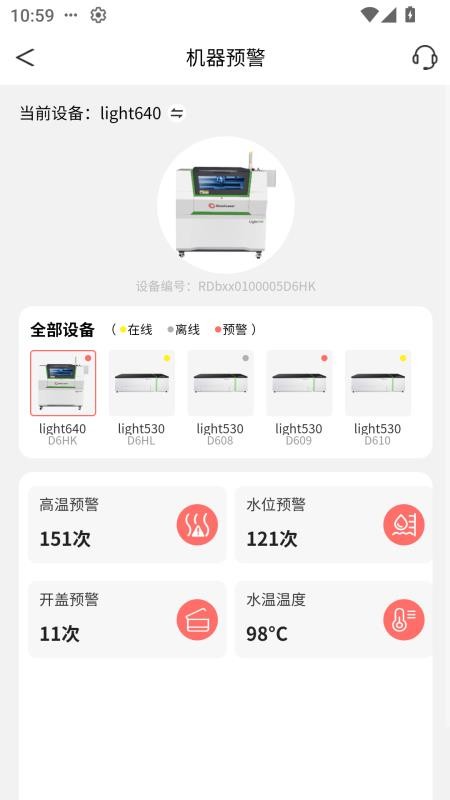Select device light530 D609
This screenshot has height=800, width=450.
tap(298, 398)
